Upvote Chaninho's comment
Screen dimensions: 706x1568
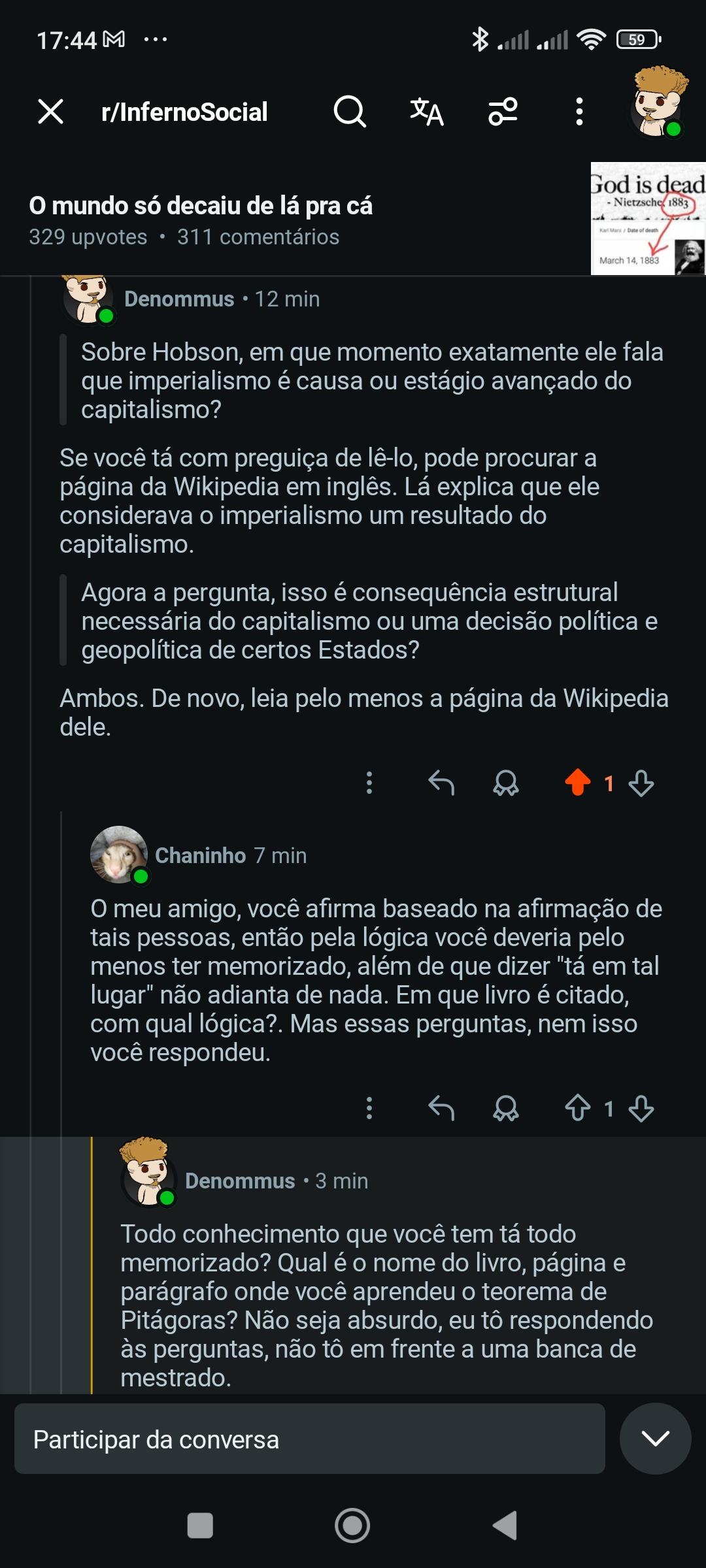[x=578, y=1108]
